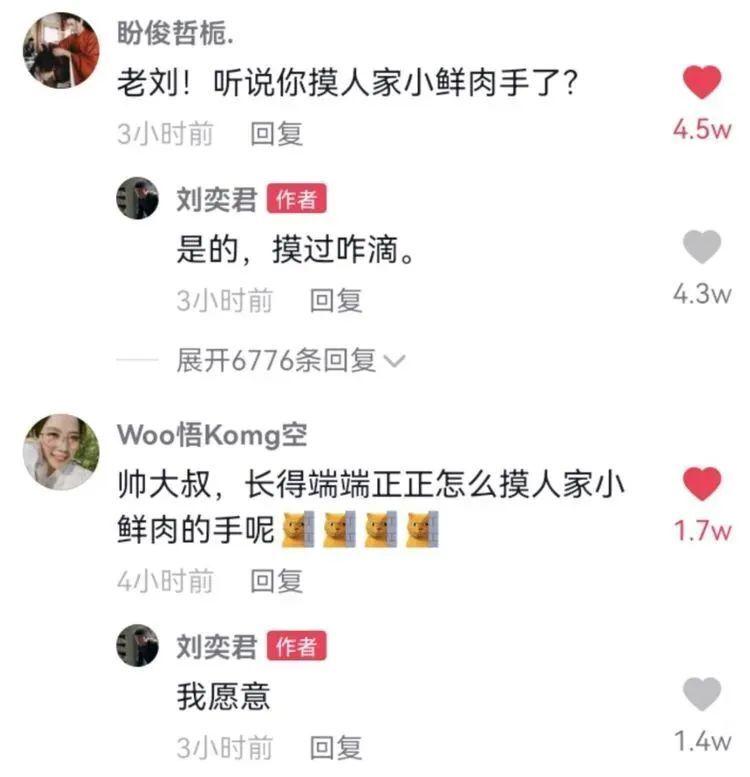Like 刘奕君's reply 我愿意
Viewport: 750px width, 777px height.
coord(702,693)
